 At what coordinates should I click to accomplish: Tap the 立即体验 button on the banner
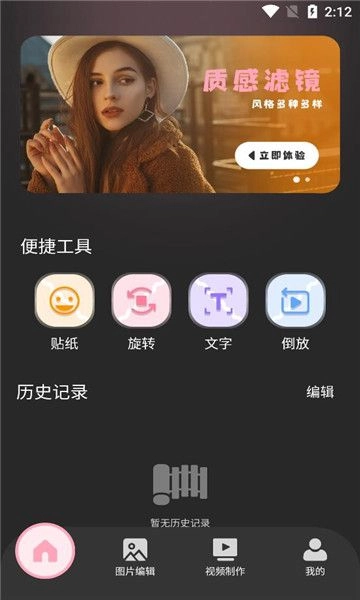[277, 155]
